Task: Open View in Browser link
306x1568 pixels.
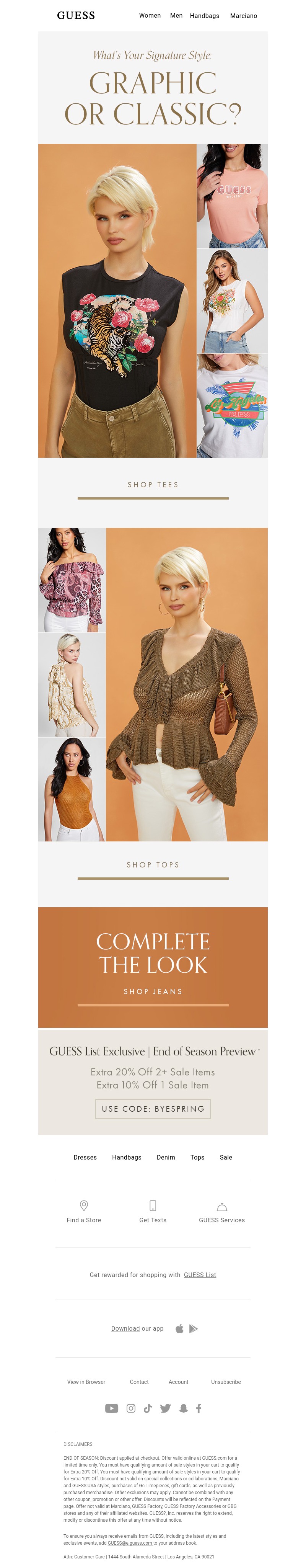Action: 86,1382
